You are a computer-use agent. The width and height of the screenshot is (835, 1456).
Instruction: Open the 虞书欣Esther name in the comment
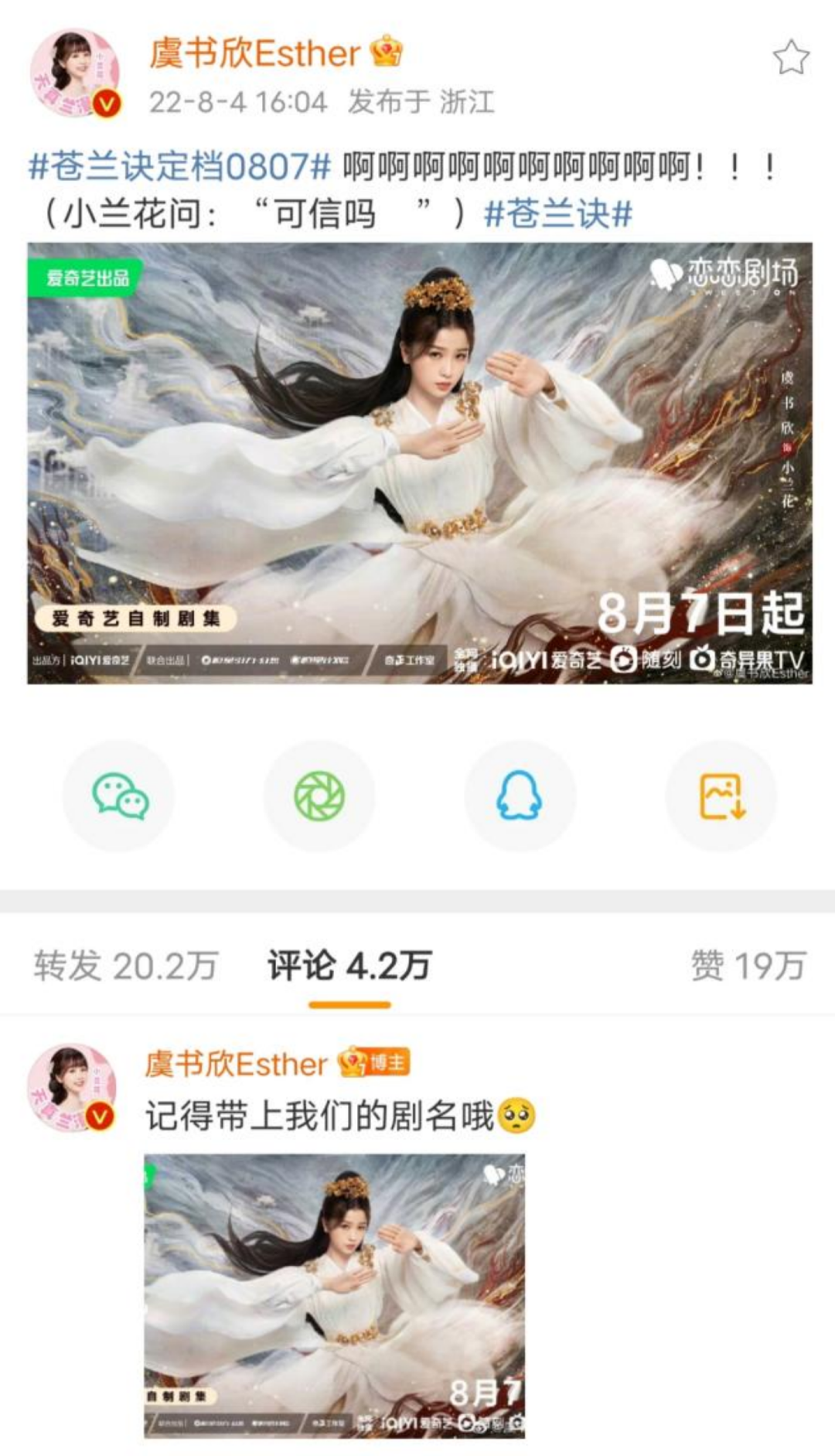tap(236, 1065)
